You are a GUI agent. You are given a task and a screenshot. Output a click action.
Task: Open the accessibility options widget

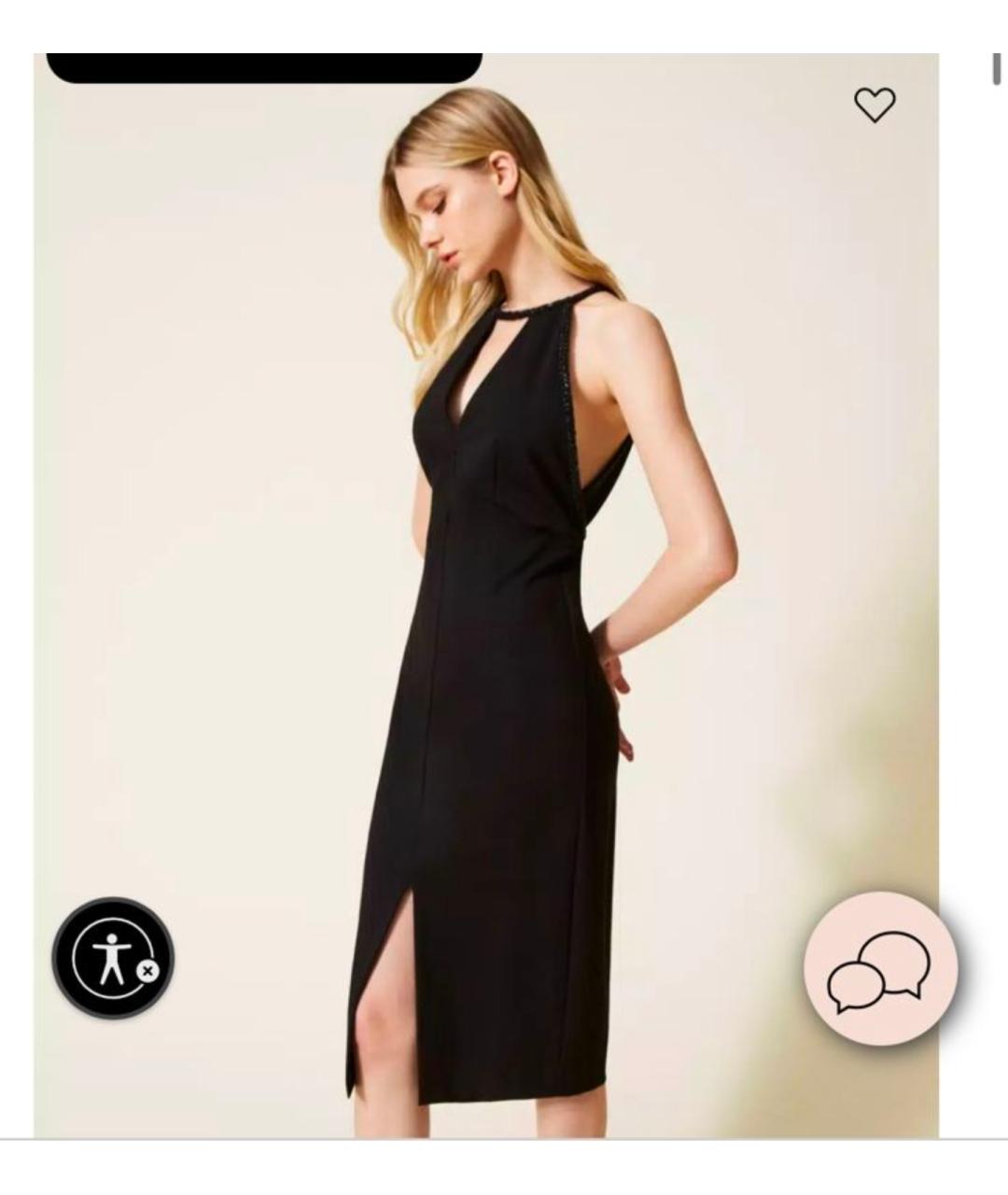coord(109,956)
